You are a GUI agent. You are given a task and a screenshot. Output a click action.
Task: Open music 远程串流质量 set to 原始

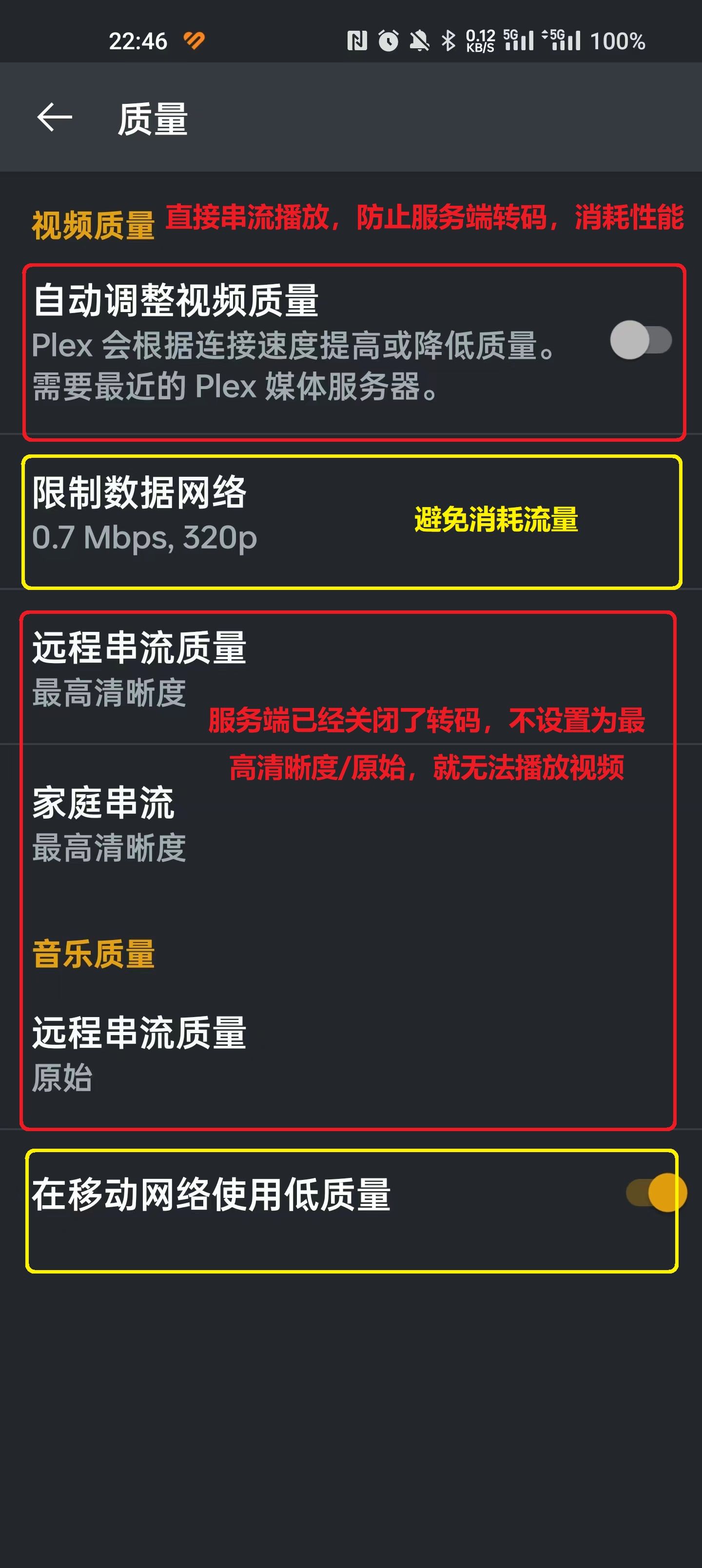click(139, 1054)
